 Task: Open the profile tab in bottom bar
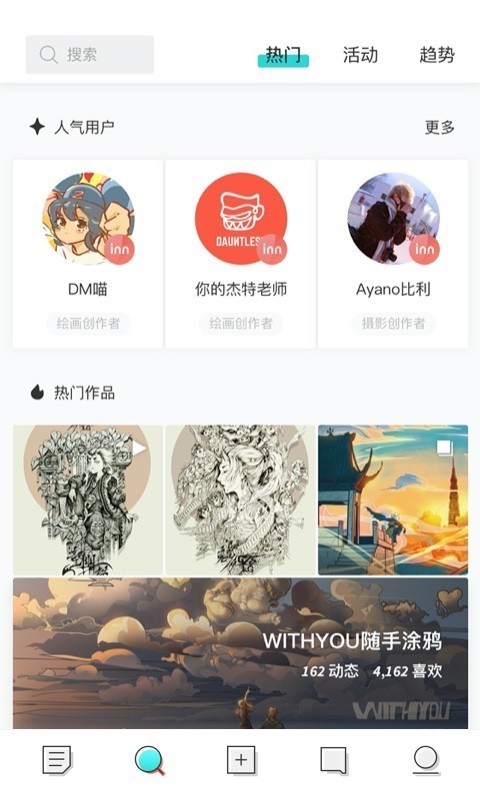tap(425, 760)
